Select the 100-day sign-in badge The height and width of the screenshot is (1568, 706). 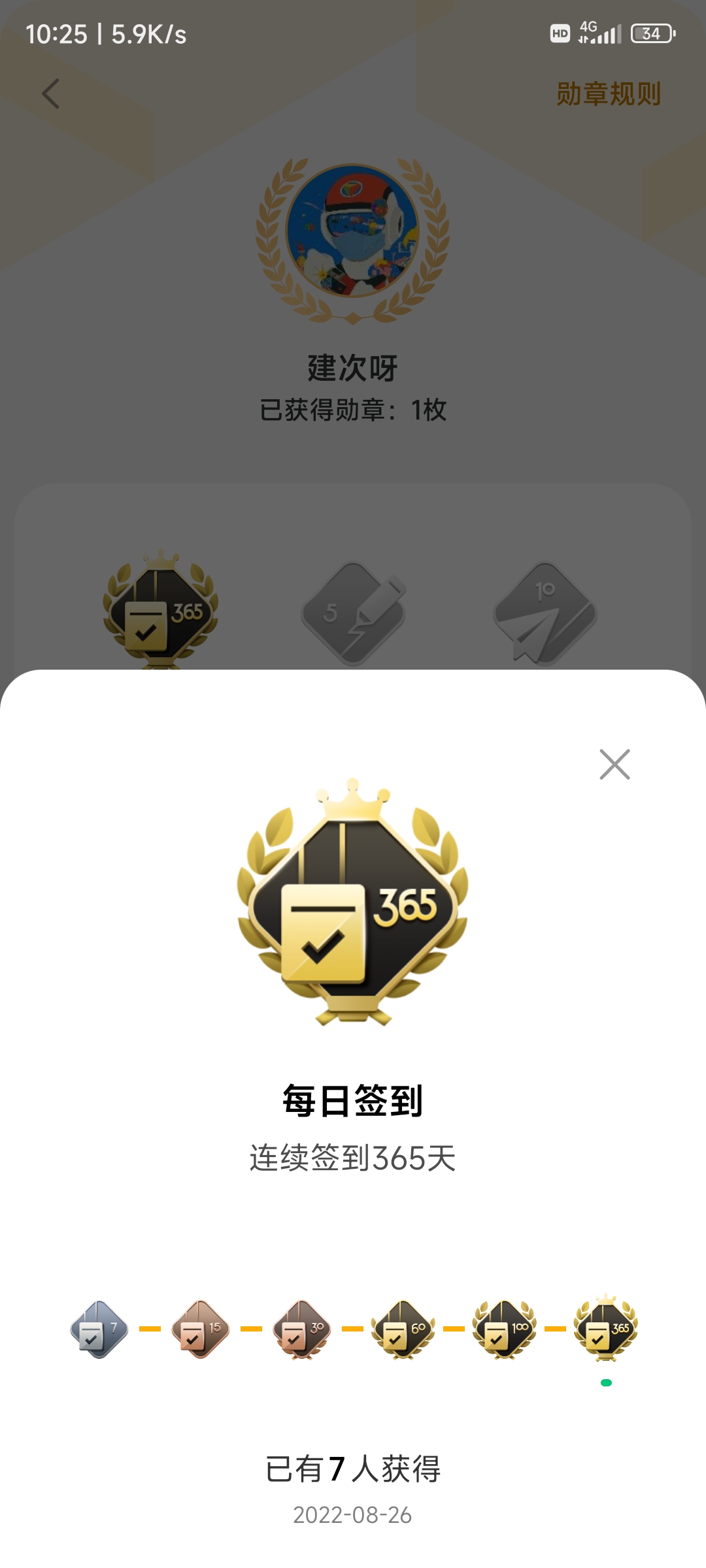(505, 1329)
